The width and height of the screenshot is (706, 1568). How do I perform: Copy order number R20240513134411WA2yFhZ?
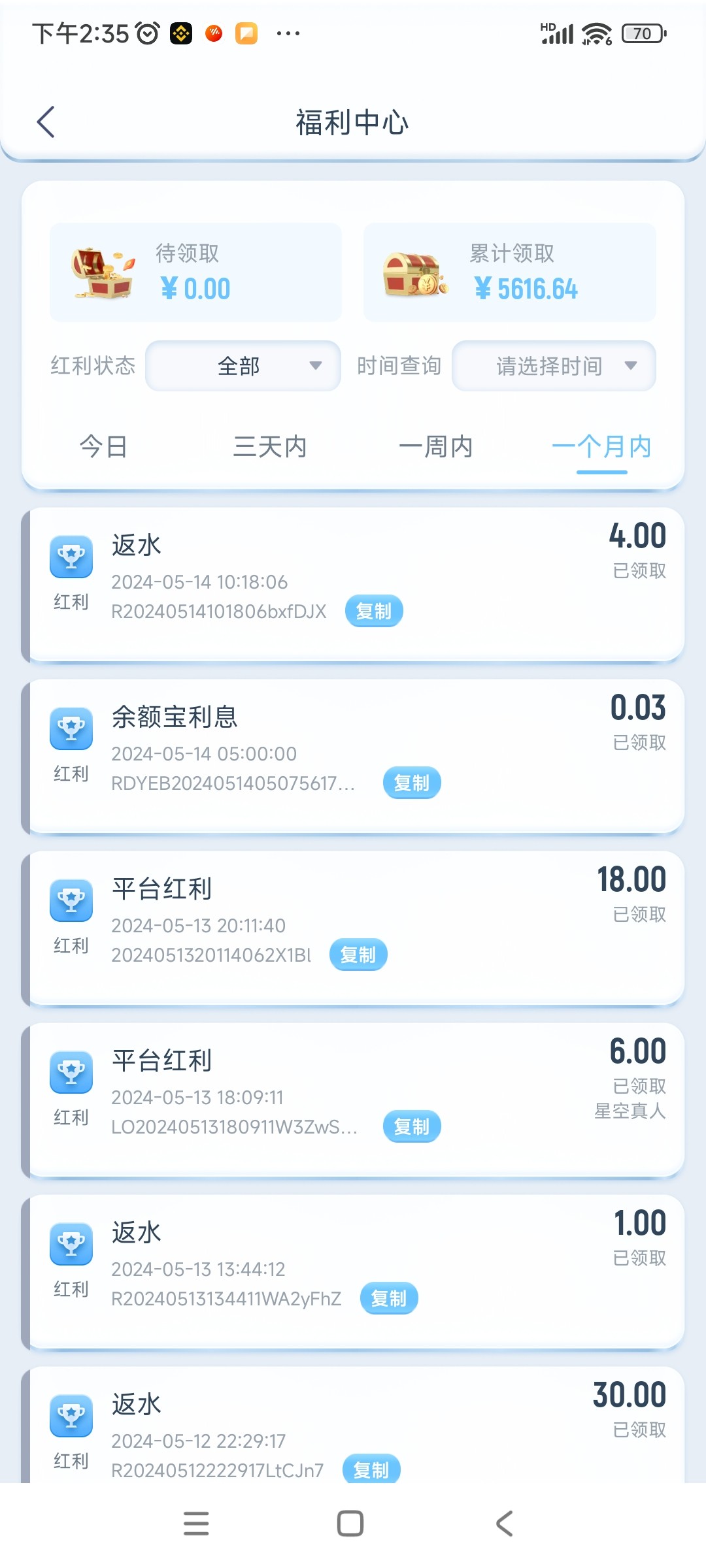point(389,1298)
